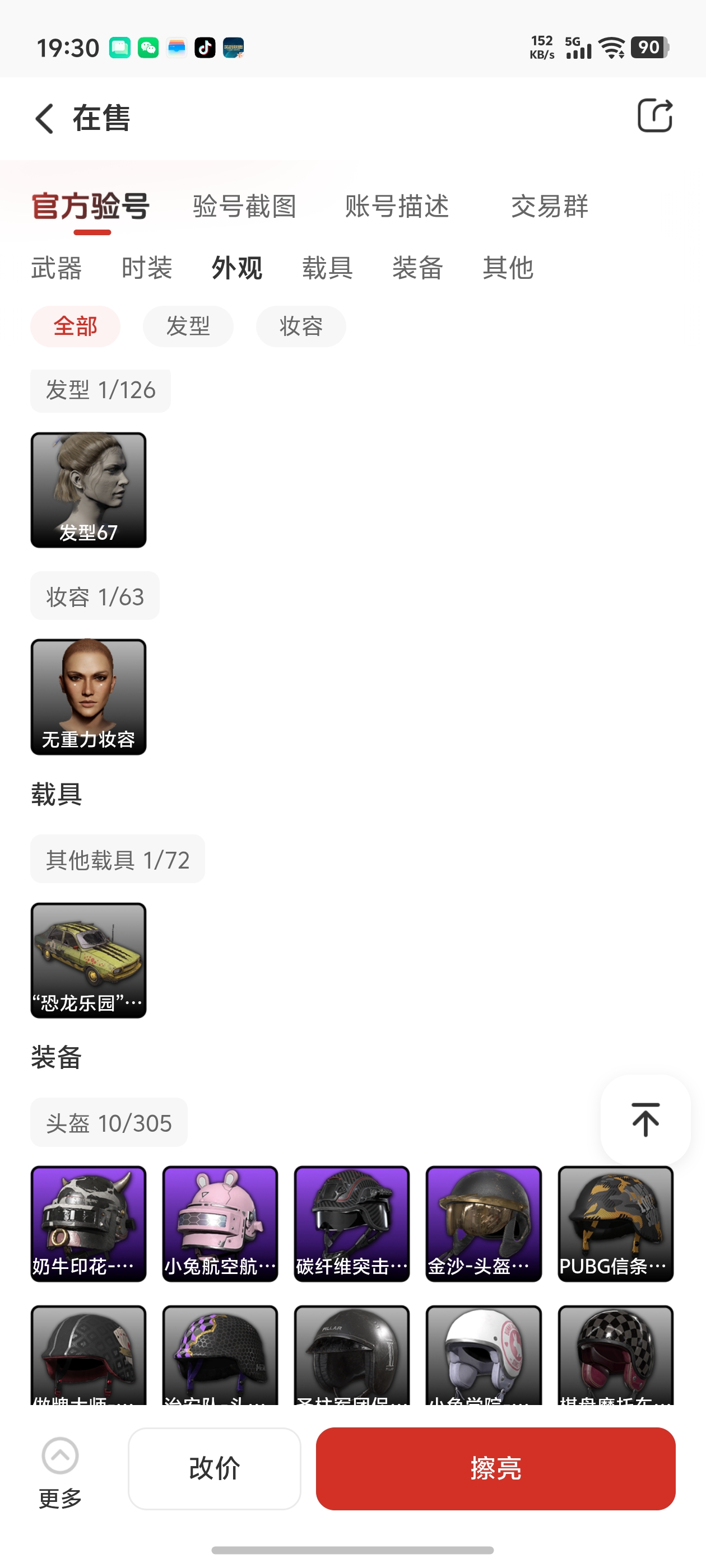Open the “恐龙乐园” vehicle skin tile
Screen dimensions: 706x1568
[89, 960]
